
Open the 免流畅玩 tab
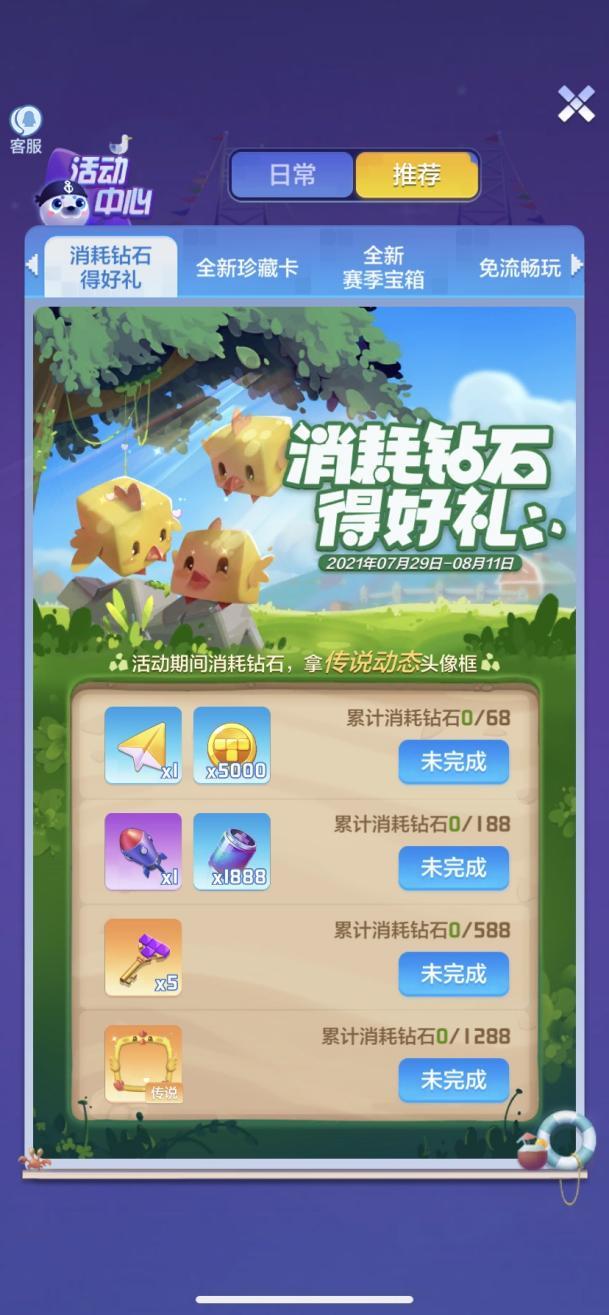point(519,267)
